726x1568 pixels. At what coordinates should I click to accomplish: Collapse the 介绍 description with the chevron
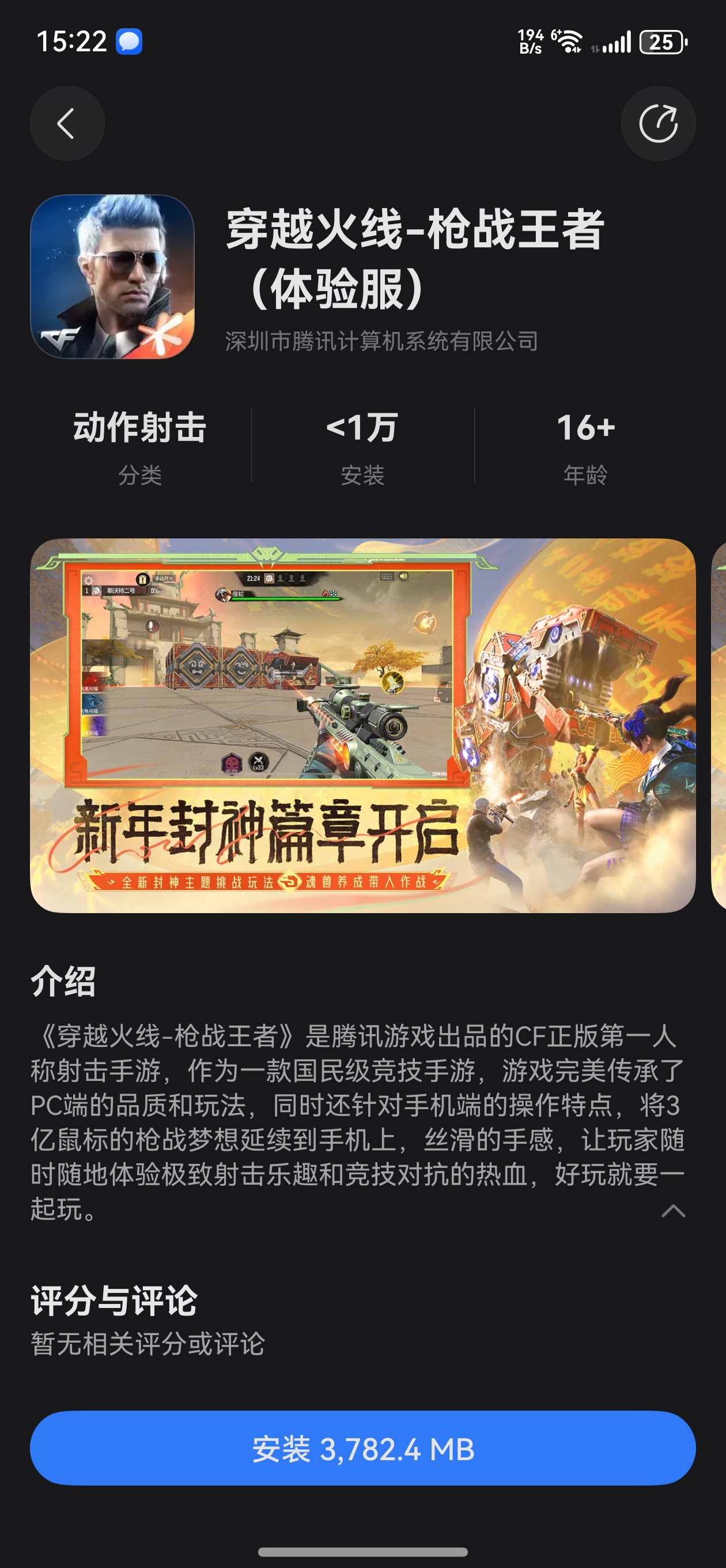[672, 1211]
